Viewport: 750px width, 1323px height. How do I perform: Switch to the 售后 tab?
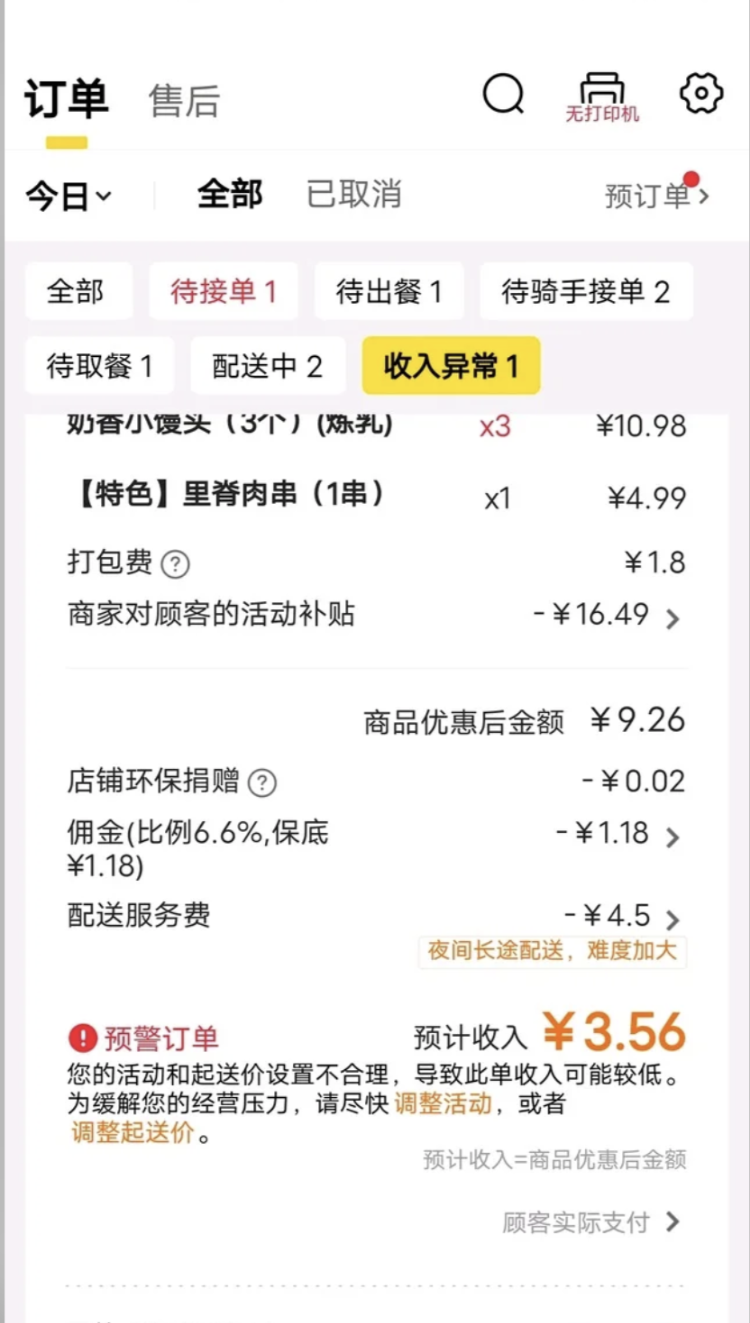(x=184, y=101)
